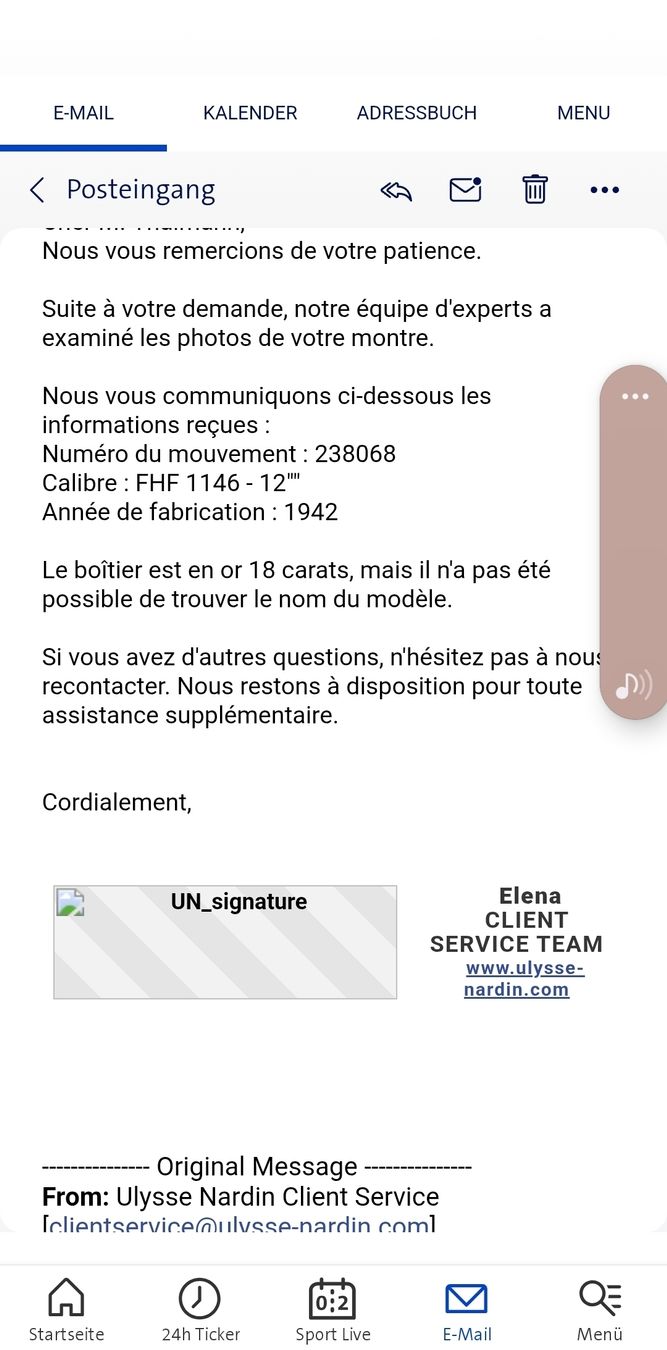Open the bottom Menü item
The image size is (667, 1350).
tap(599, 1310)
